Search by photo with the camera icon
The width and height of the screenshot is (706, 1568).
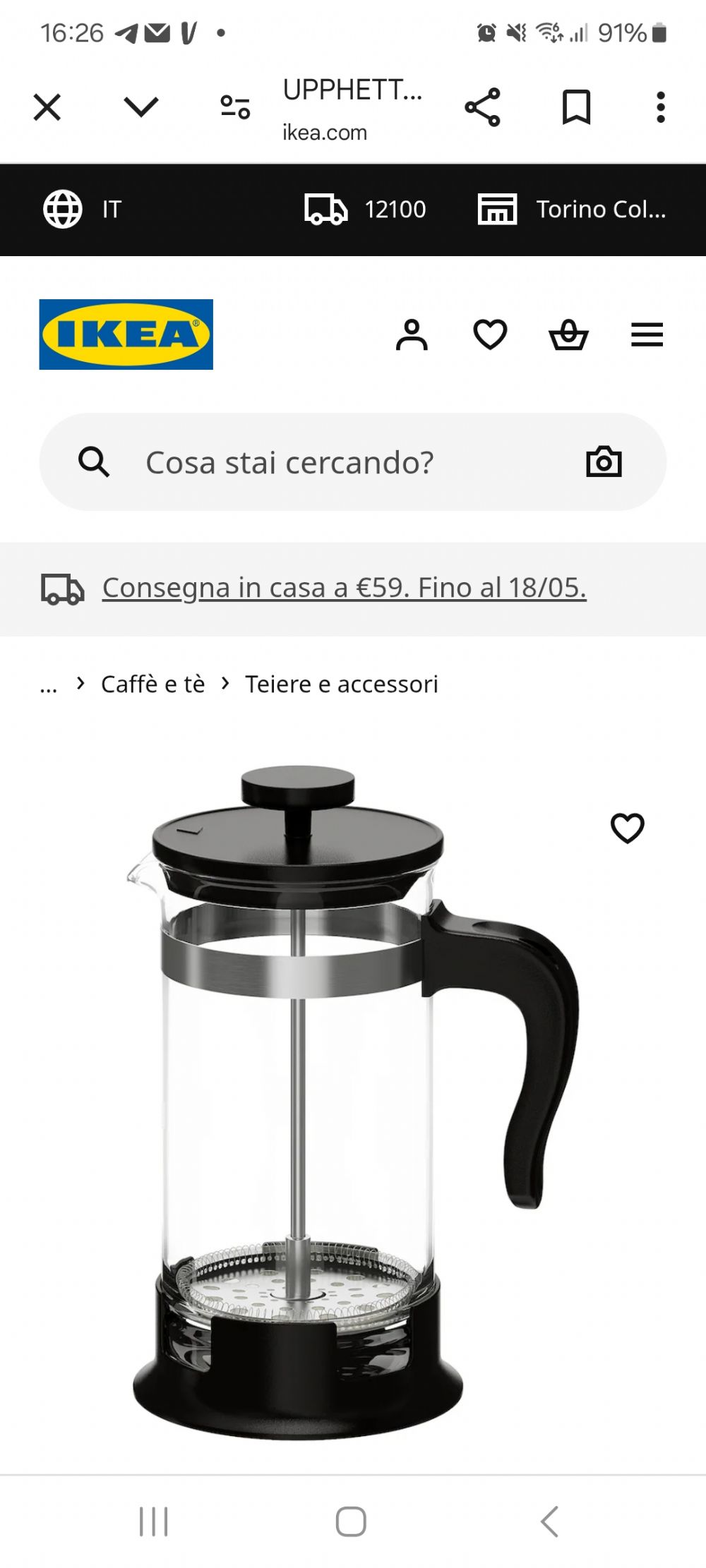click(x=604, y=462)
